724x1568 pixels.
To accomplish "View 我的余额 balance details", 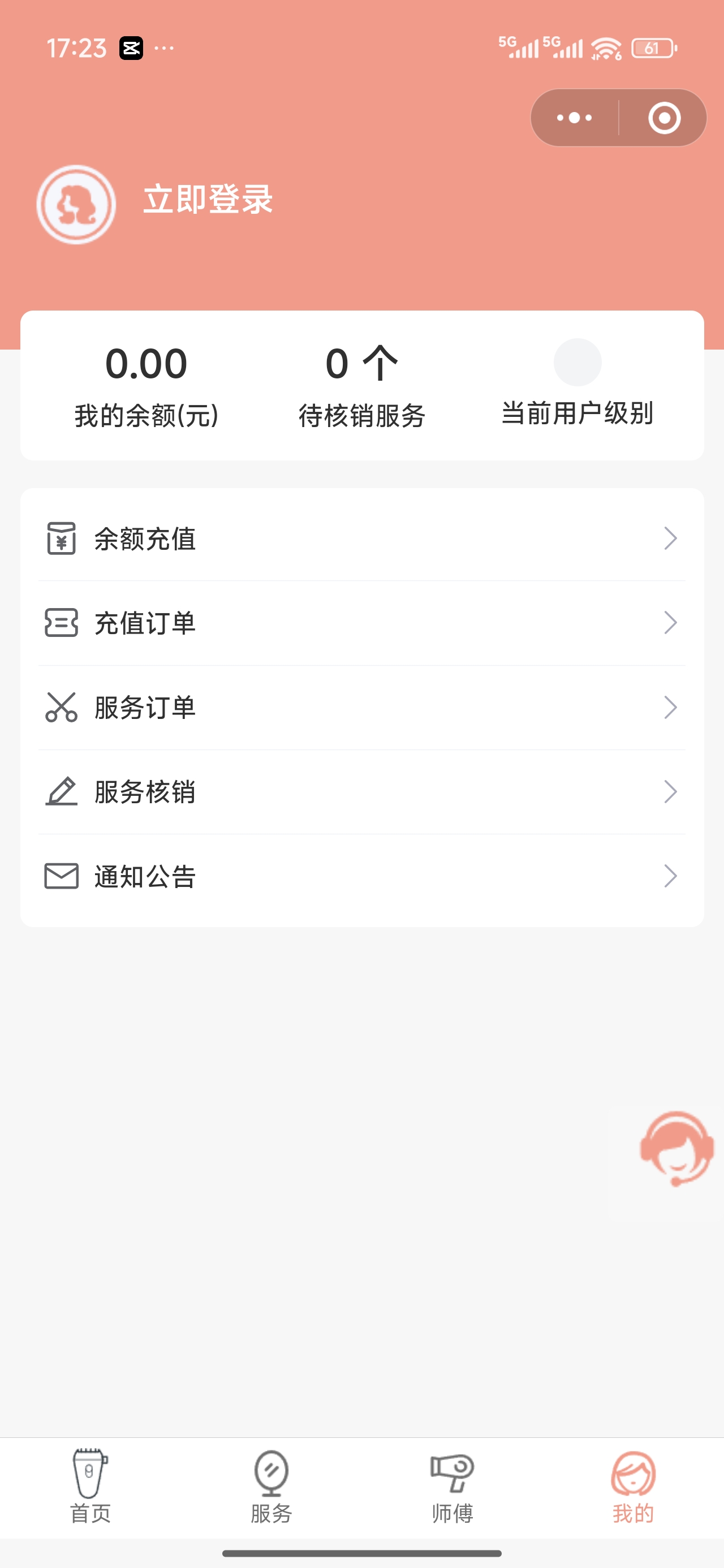I will (x=146, y=385).
